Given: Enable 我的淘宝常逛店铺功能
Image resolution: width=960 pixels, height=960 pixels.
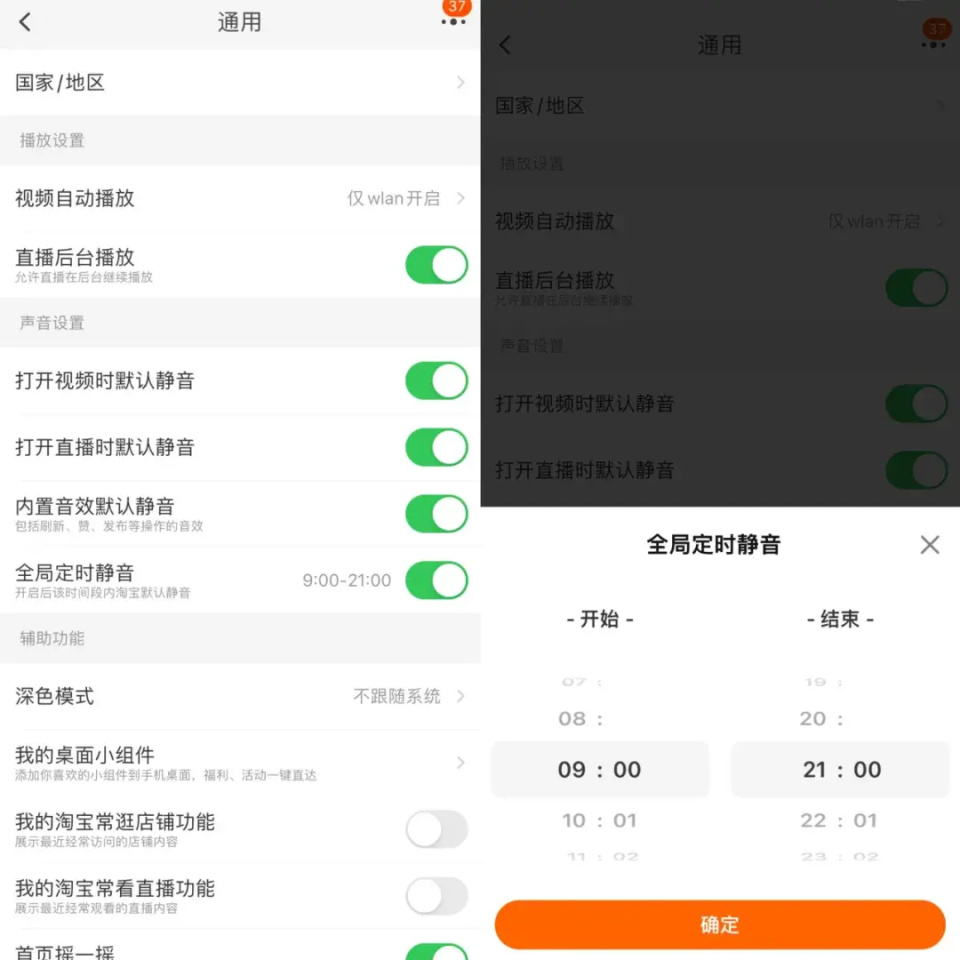Looking at the screenshot, I should pyautogui.click(x=436, y=830).
